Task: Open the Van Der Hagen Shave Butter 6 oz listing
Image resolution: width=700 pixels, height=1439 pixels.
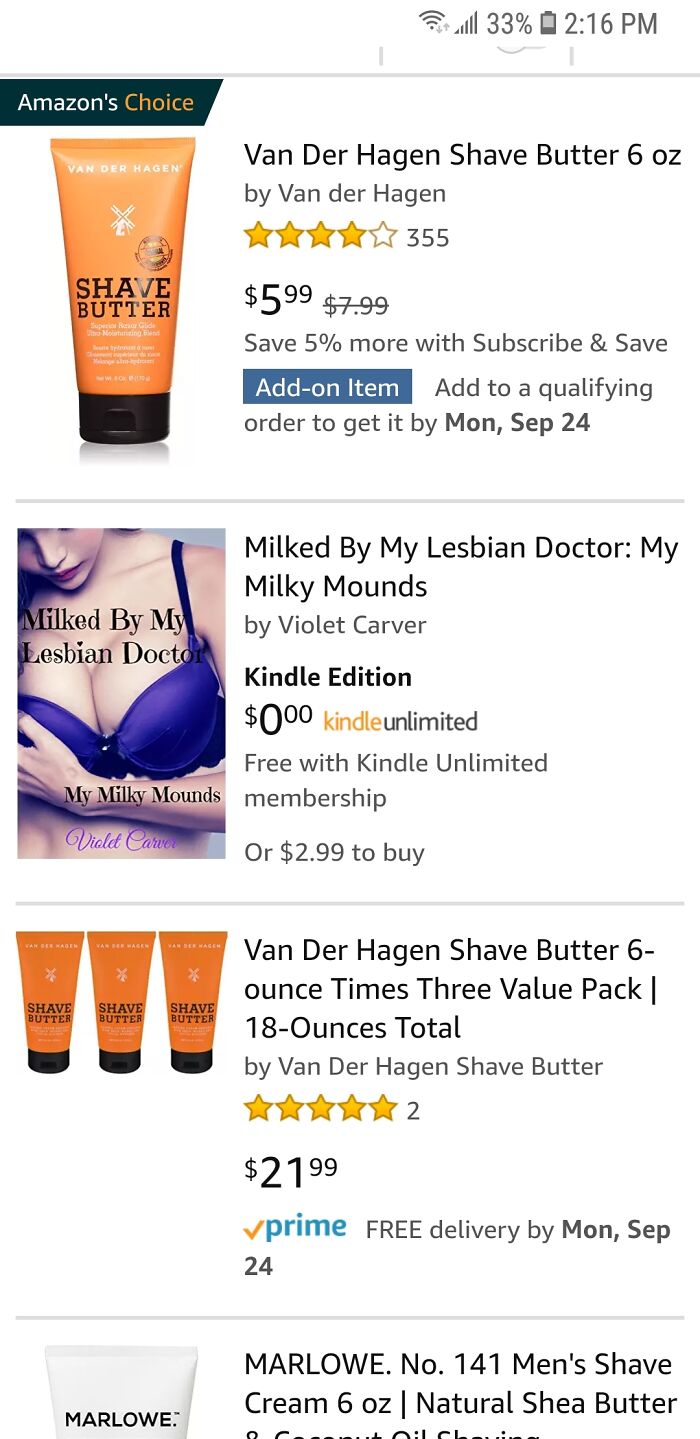Action: click(462, 156)
